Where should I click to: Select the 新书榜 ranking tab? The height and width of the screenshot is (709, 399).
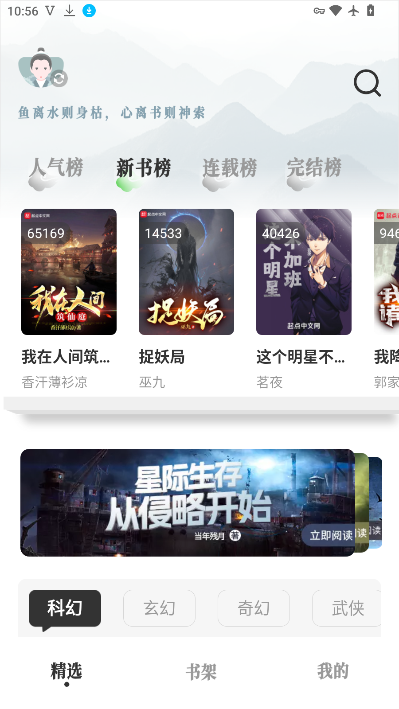[143, 169]
